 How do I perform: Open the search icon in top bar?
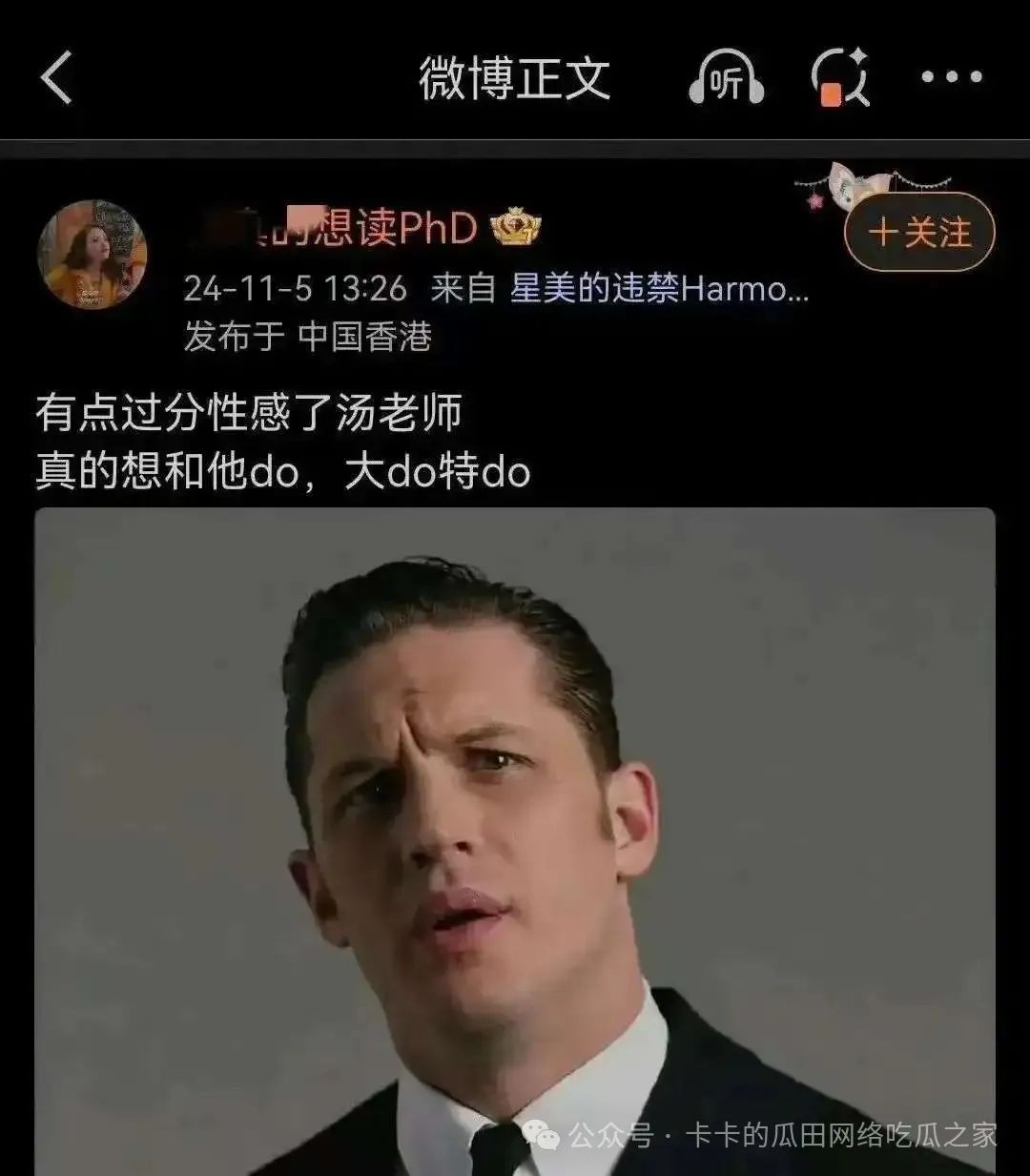click(x=839, y=78)
